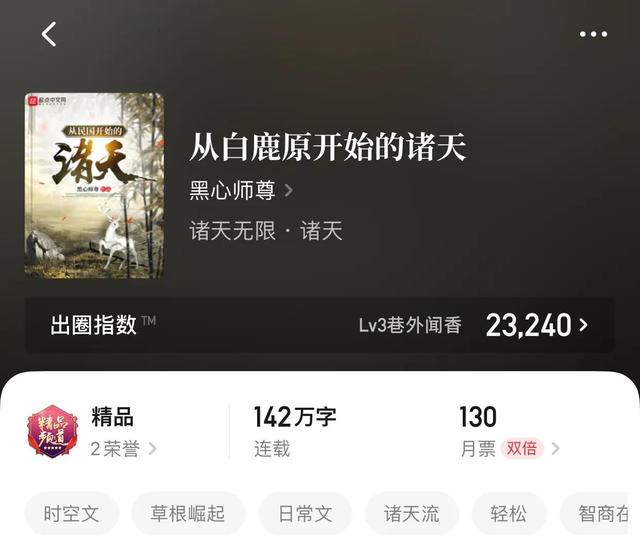
Task: Go back using the top-left arrow
Action: (48, 34)
